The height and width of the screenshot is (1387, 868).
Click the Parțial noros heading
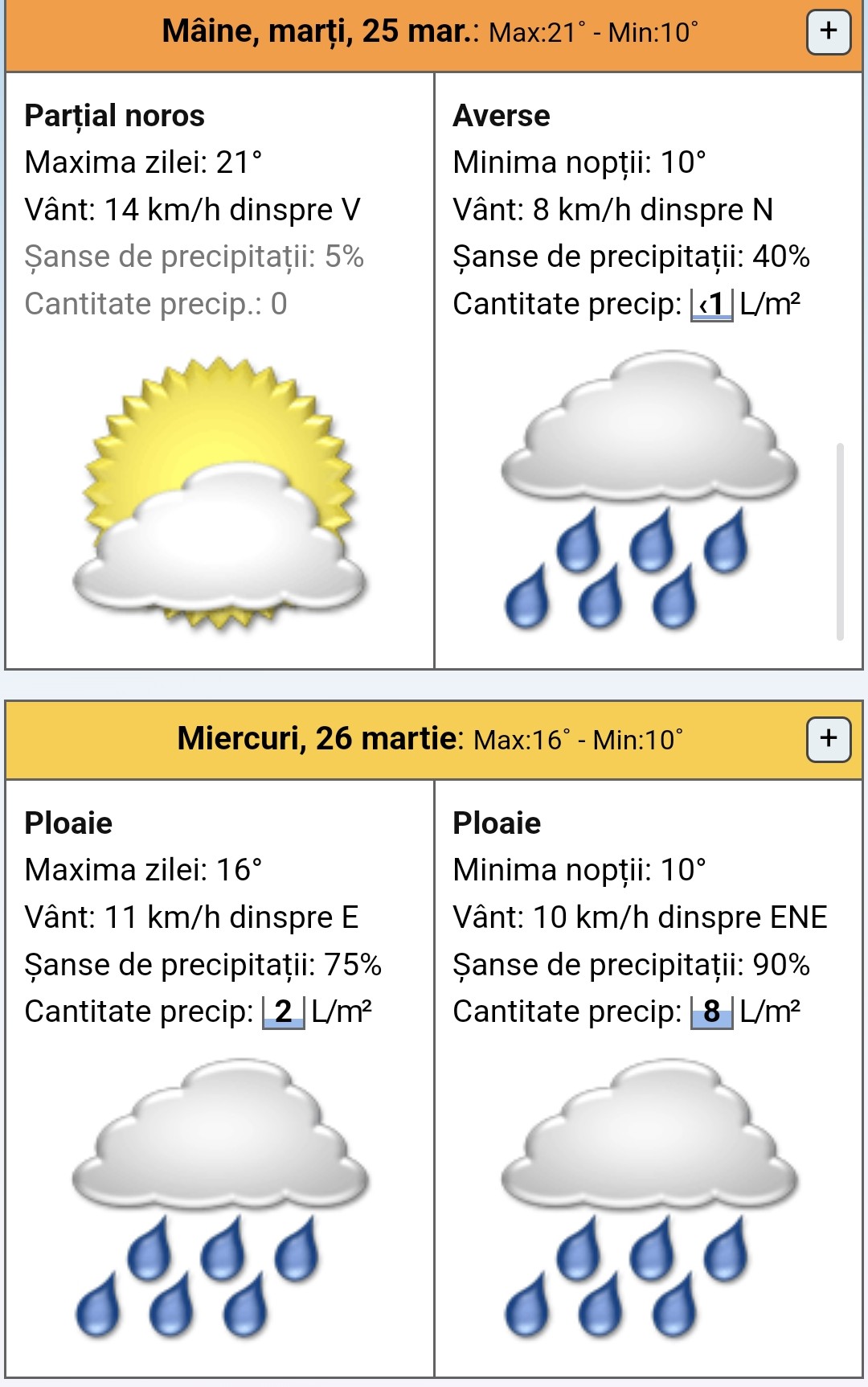113,116
